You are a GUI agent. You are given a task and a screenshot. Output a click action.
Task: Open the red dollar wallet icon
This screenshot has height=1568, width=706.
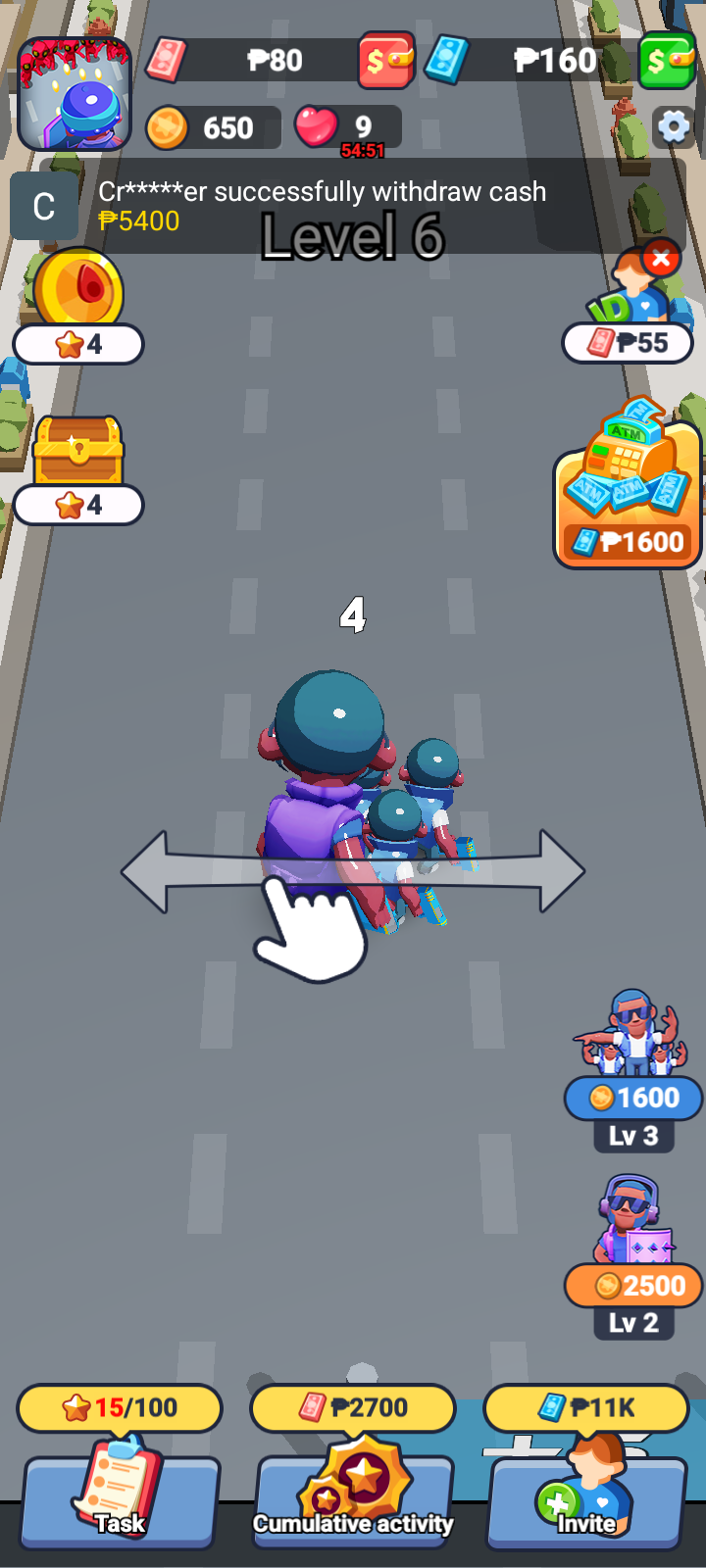385,61
